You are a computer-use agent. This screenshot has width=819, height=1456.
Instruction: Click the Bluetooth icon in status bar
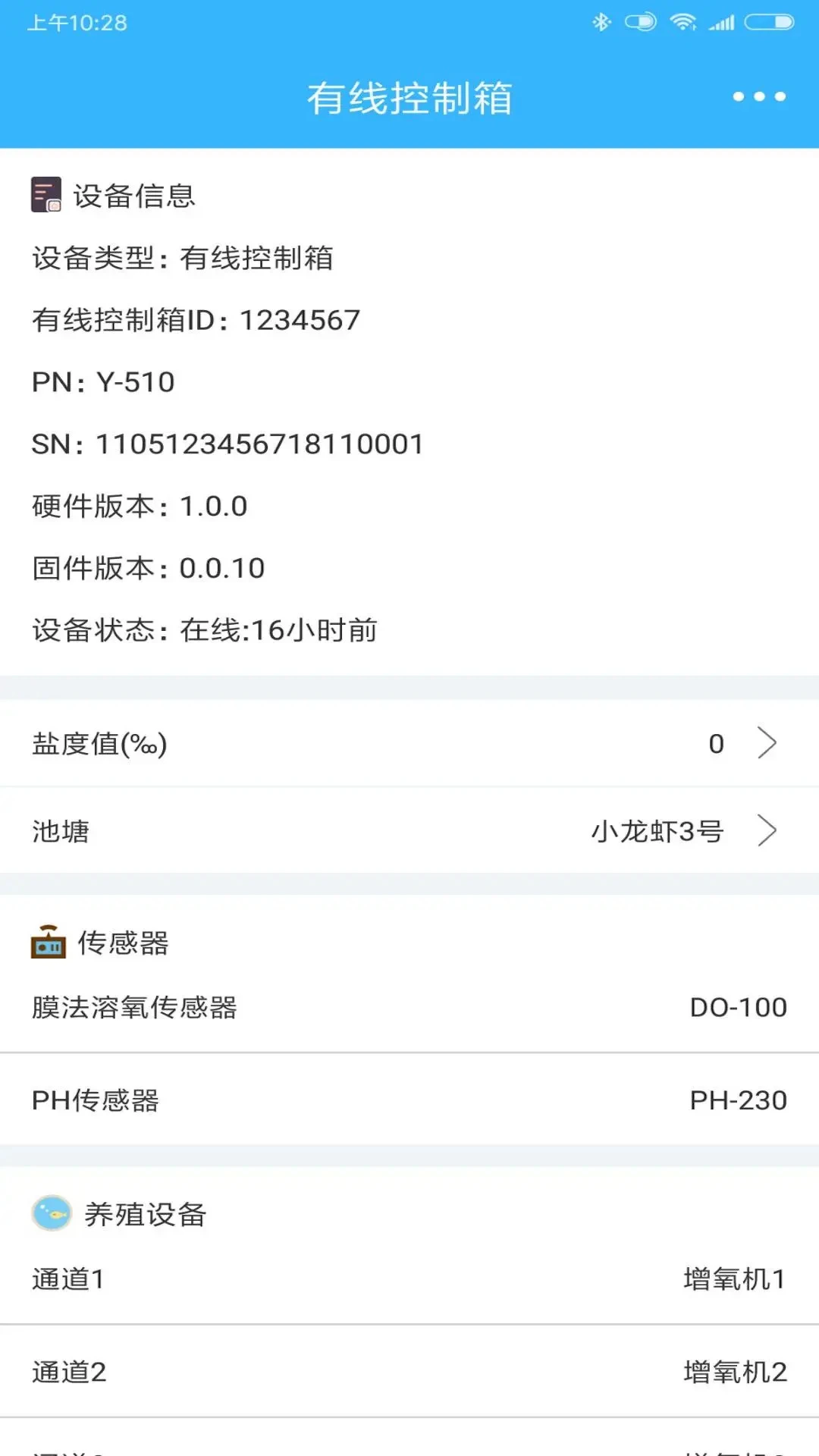click(603, 21)
